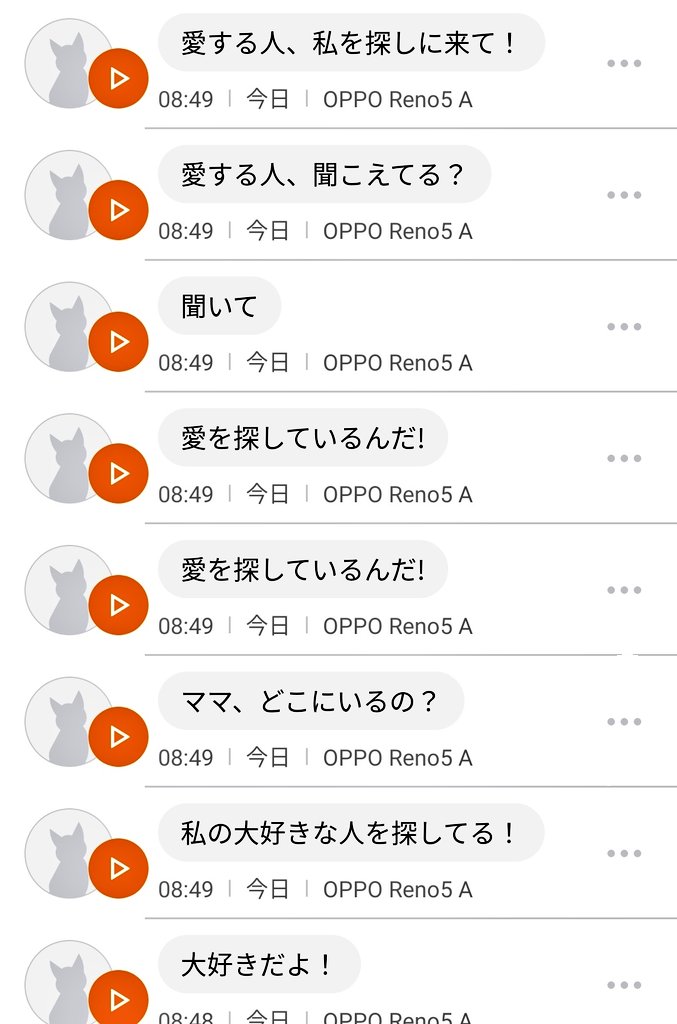Play the recording "愛する人、私を探しに来て！"
This screenshot has height=1024, width=677.
pyautogui.click(x=119, y=78)
